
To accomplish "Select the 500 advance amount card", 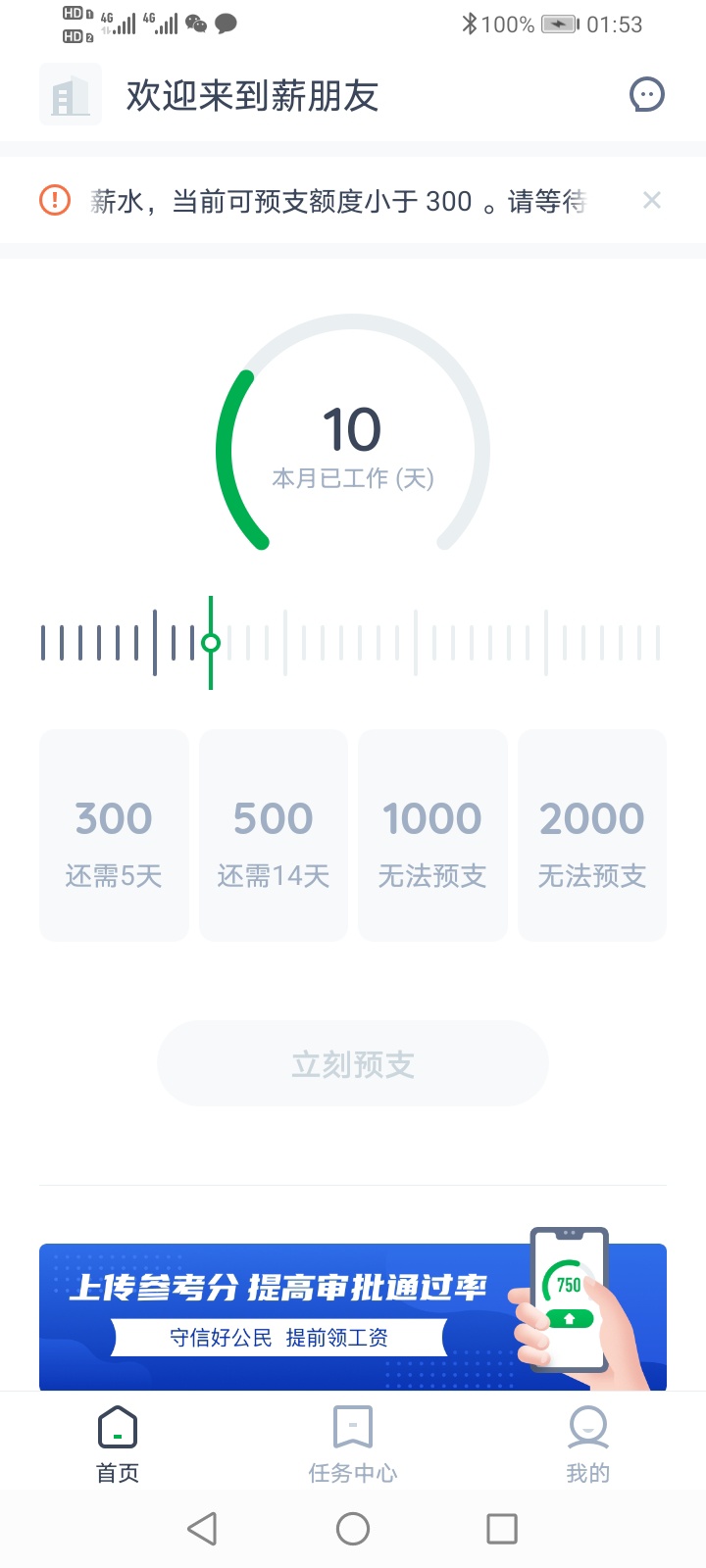I will [274, 836].
